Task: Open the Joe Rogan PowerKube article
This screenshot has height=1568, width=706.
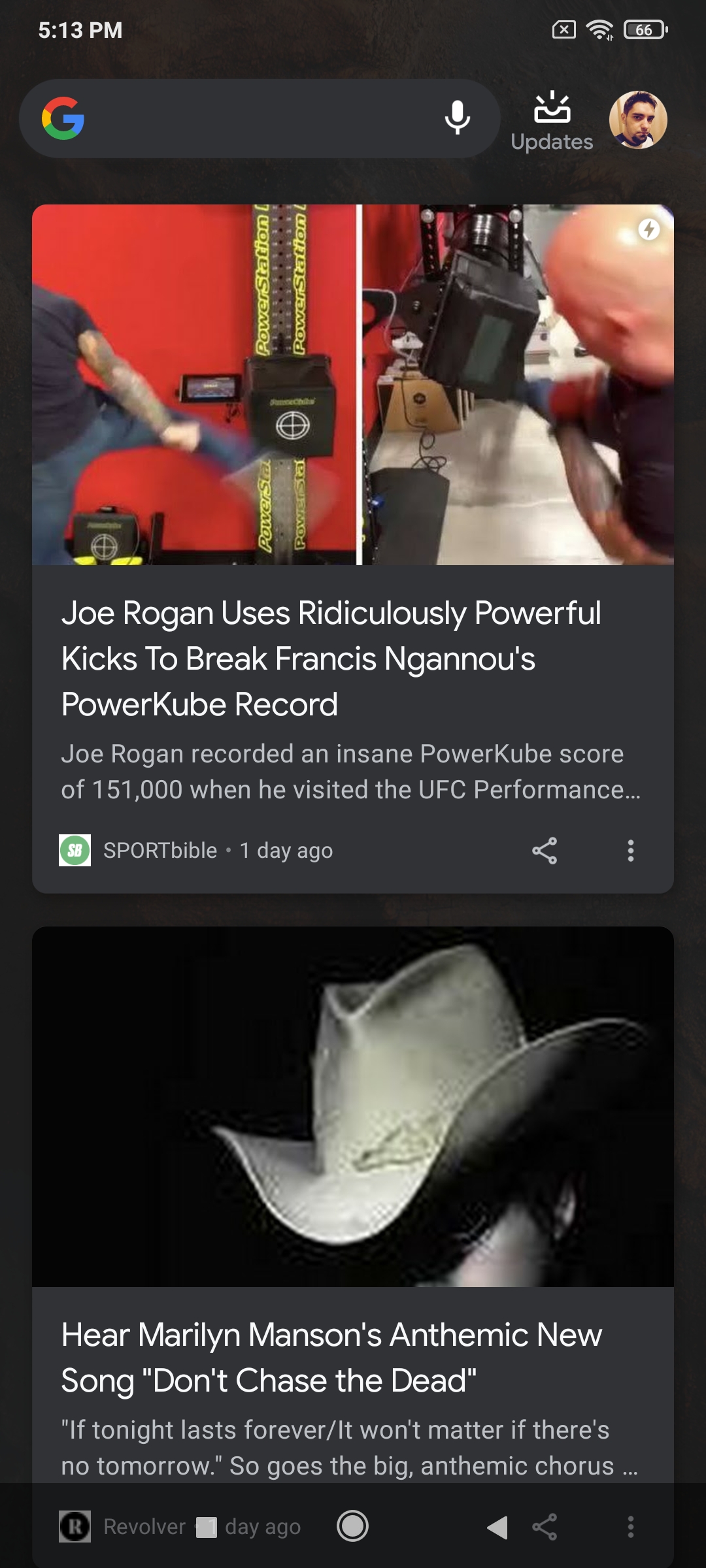Action: pos(331,659)
